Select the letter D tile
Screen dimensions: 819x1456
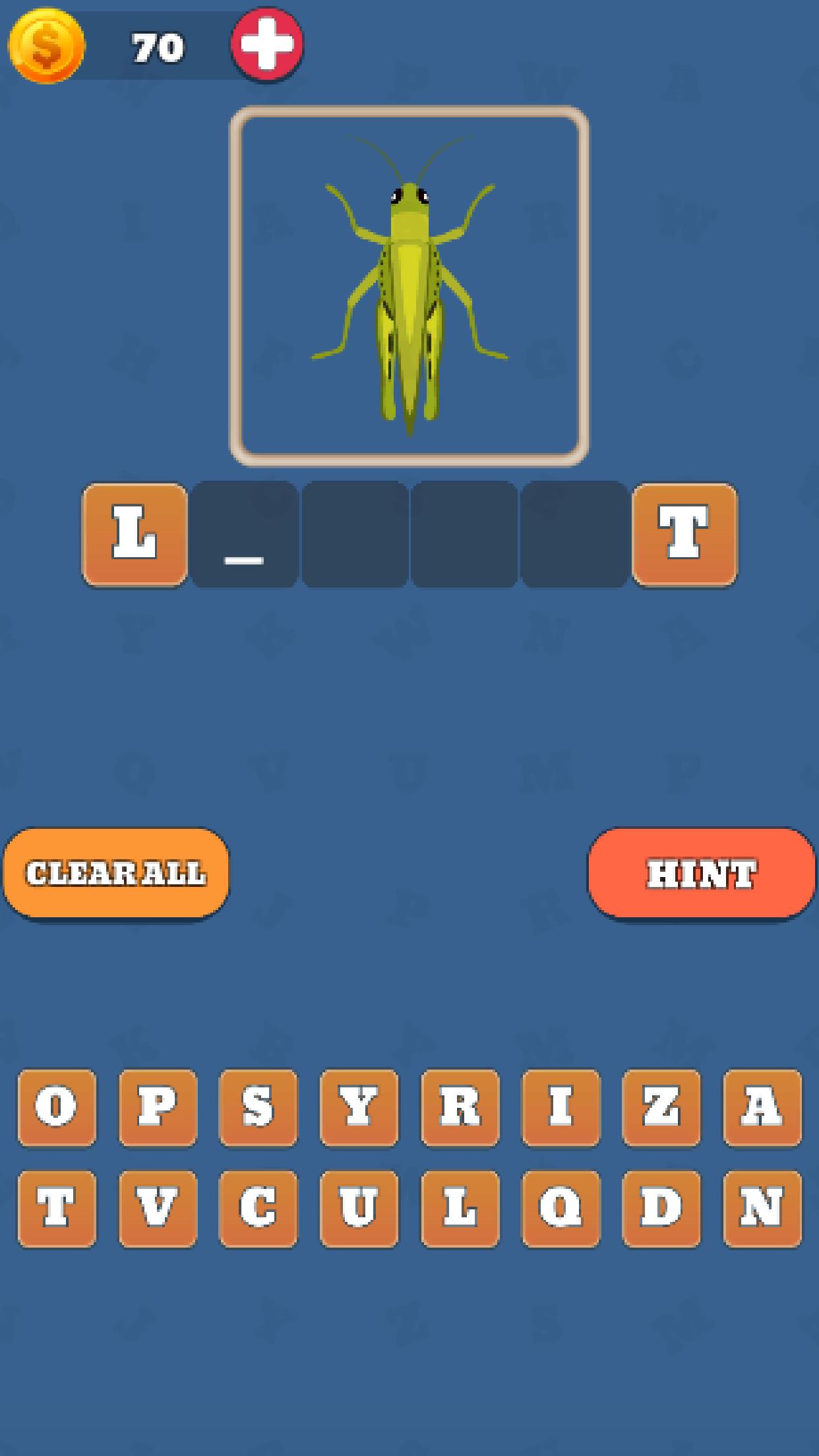click(x=661, y=1209)
